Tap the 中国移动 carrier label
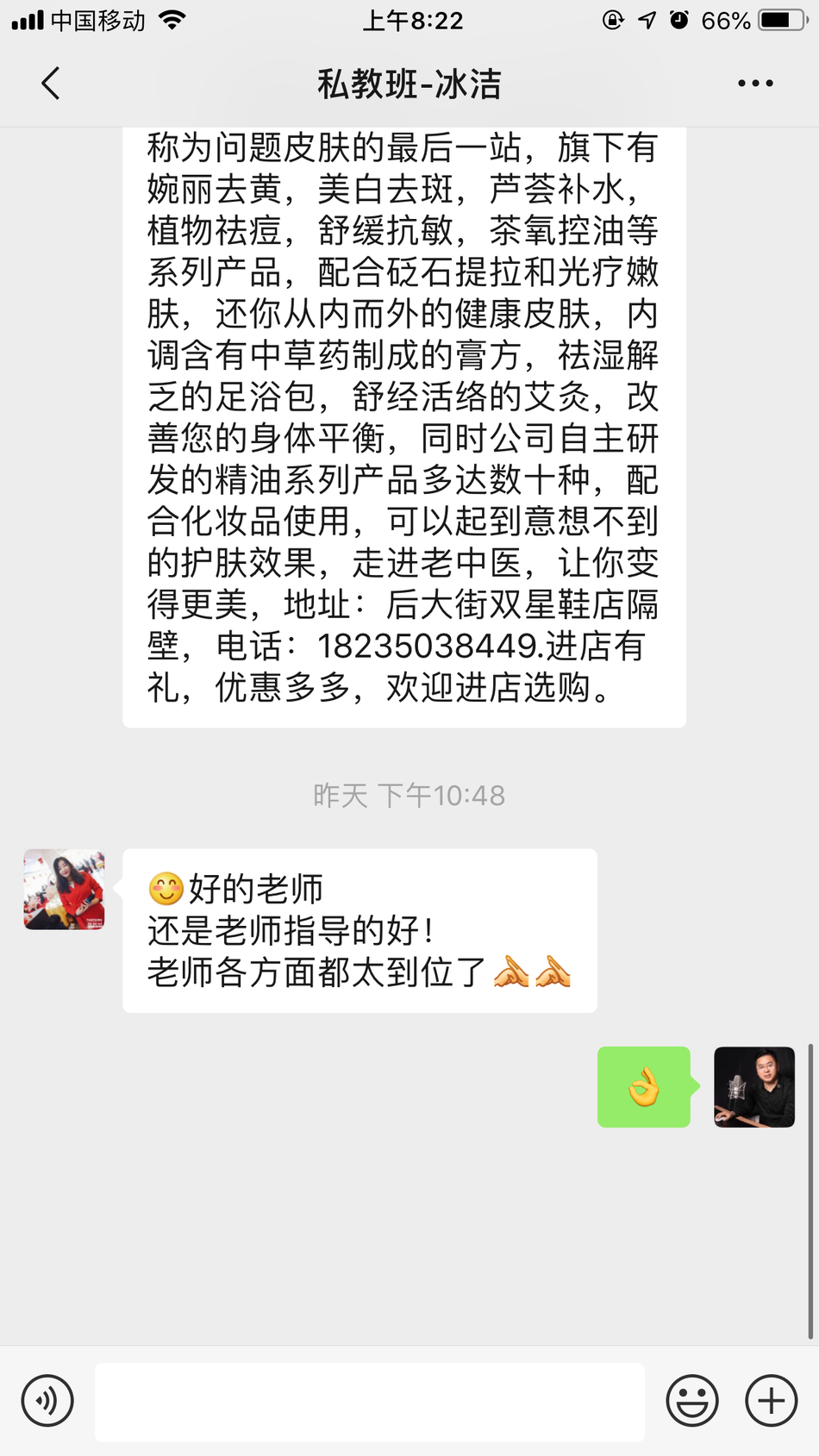This screenshot has height=1456, width=819. point(98,21)
